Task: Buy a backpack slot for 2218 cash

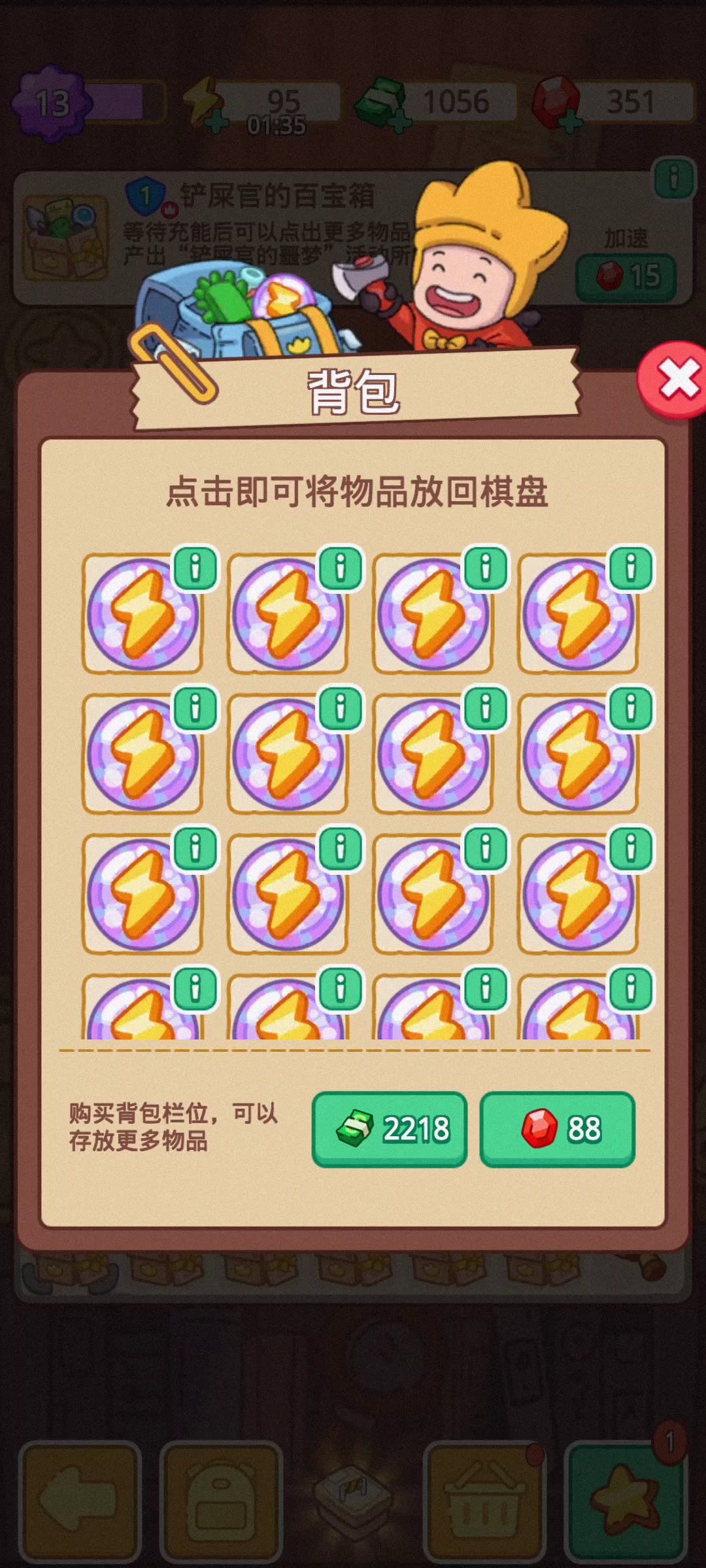Action: [390, 1128]
